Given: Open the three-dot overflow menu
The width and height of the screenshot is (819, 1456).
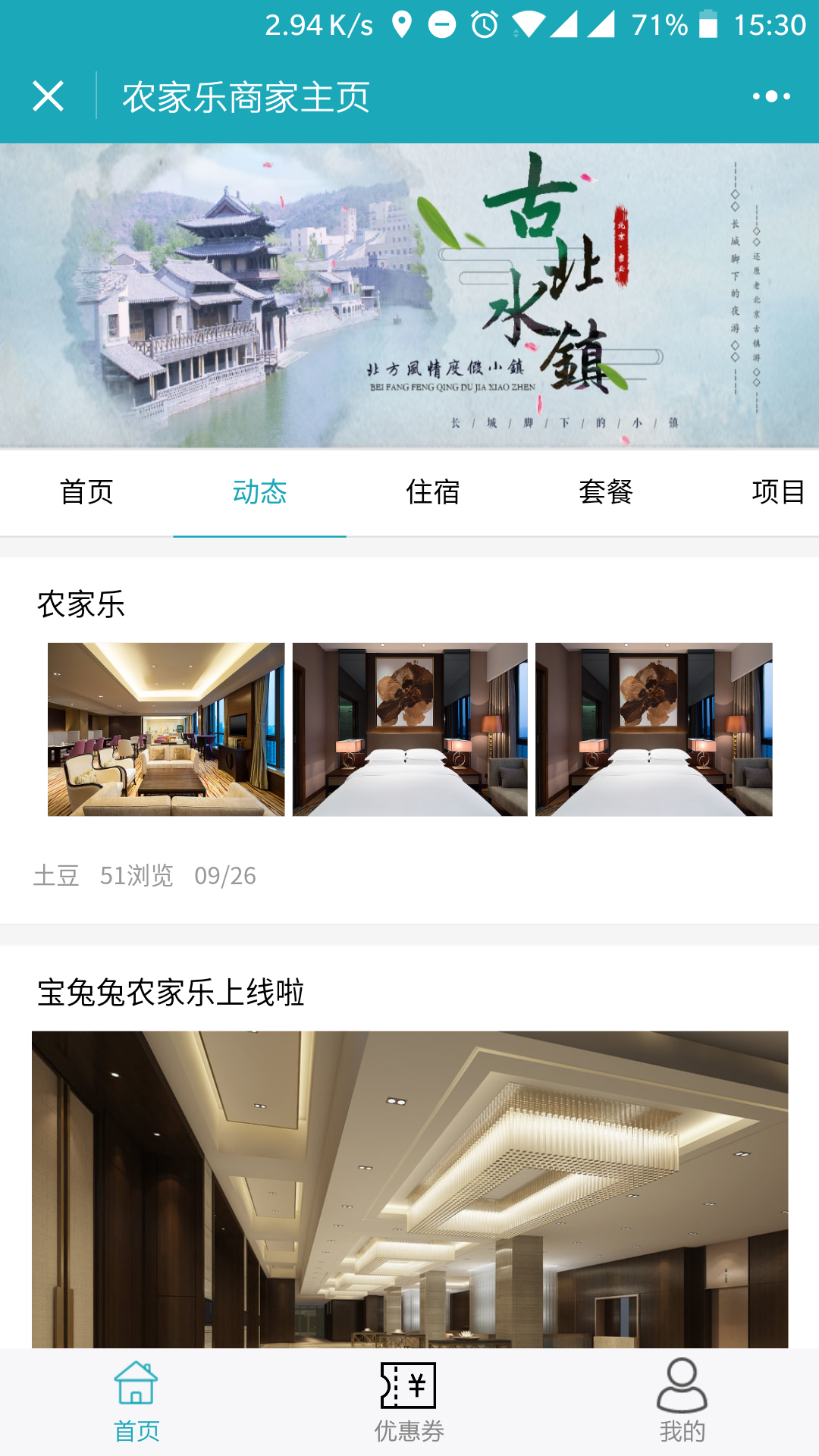Looking at the screenshot, I should click(770, 96).
